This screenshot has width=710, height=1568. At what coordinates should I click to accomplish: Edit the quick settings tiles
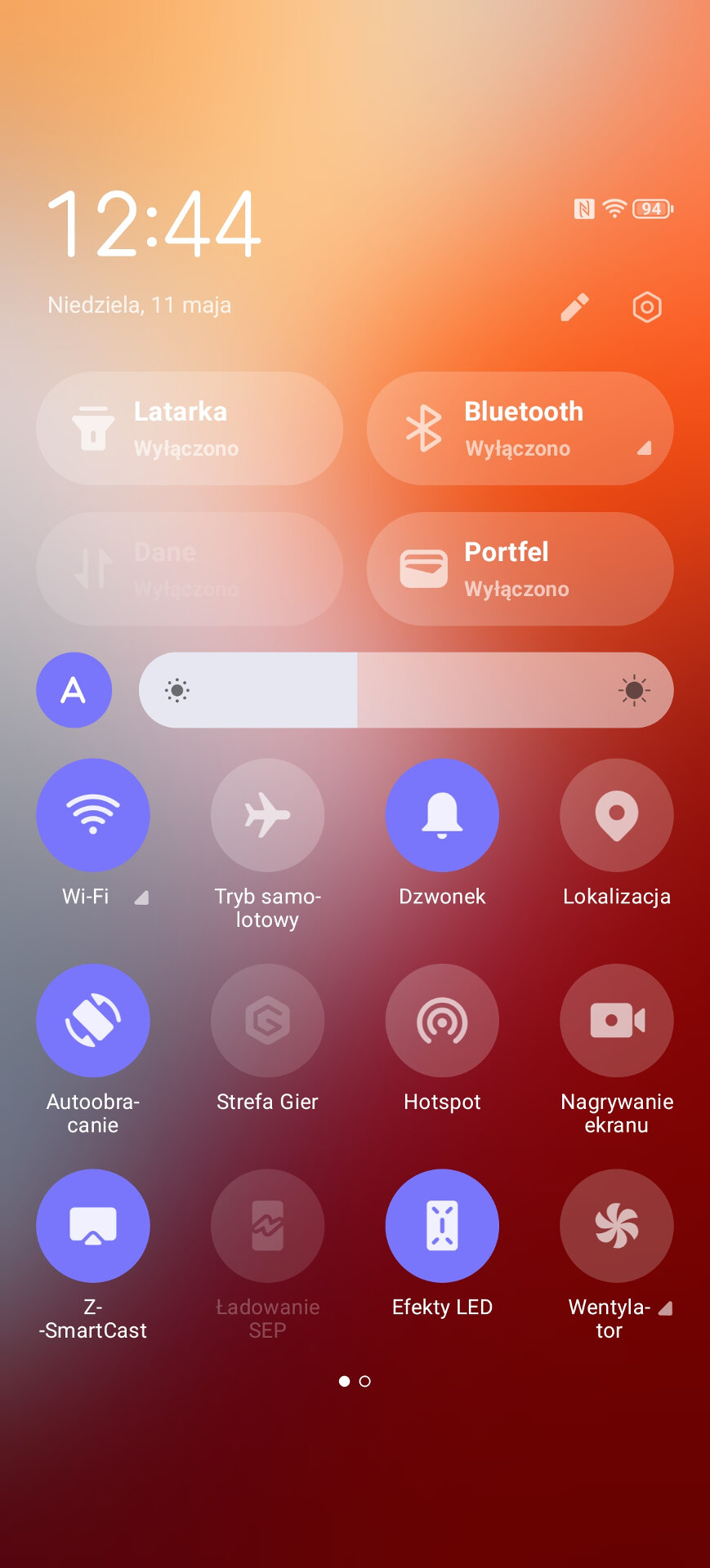(x=574, y=307)
